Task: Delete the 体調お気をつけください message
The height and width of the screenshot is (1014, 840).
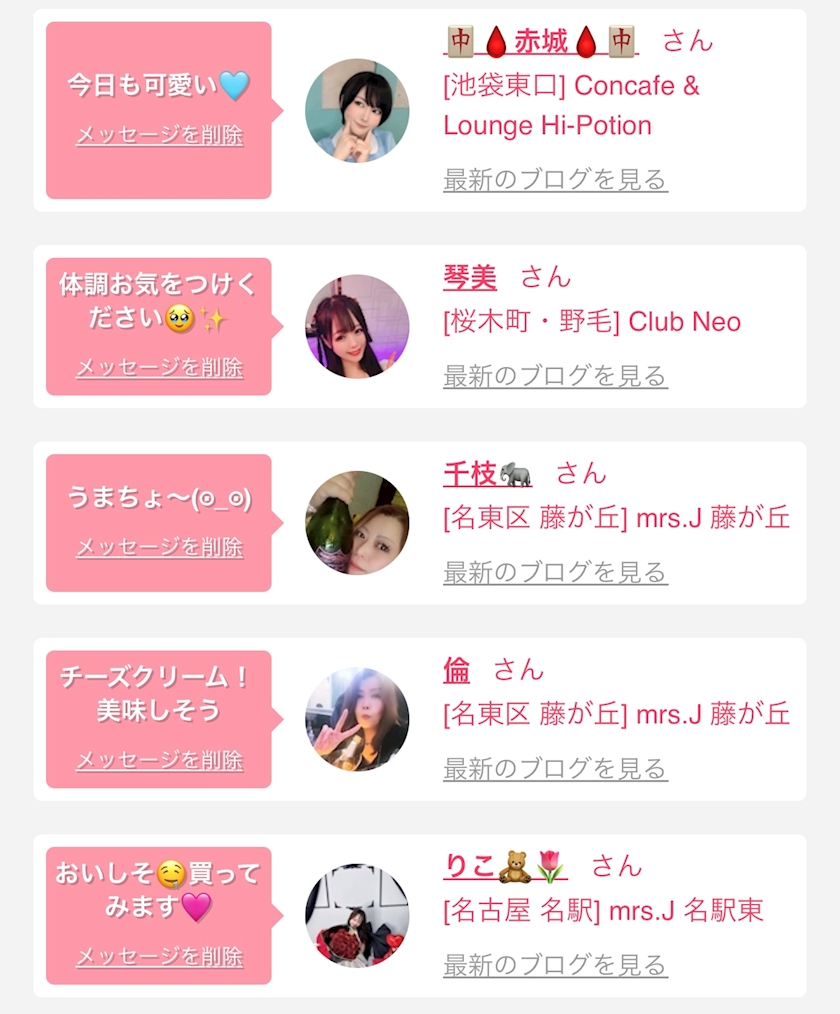Action: pyautogui.click(x=160, y=367)
